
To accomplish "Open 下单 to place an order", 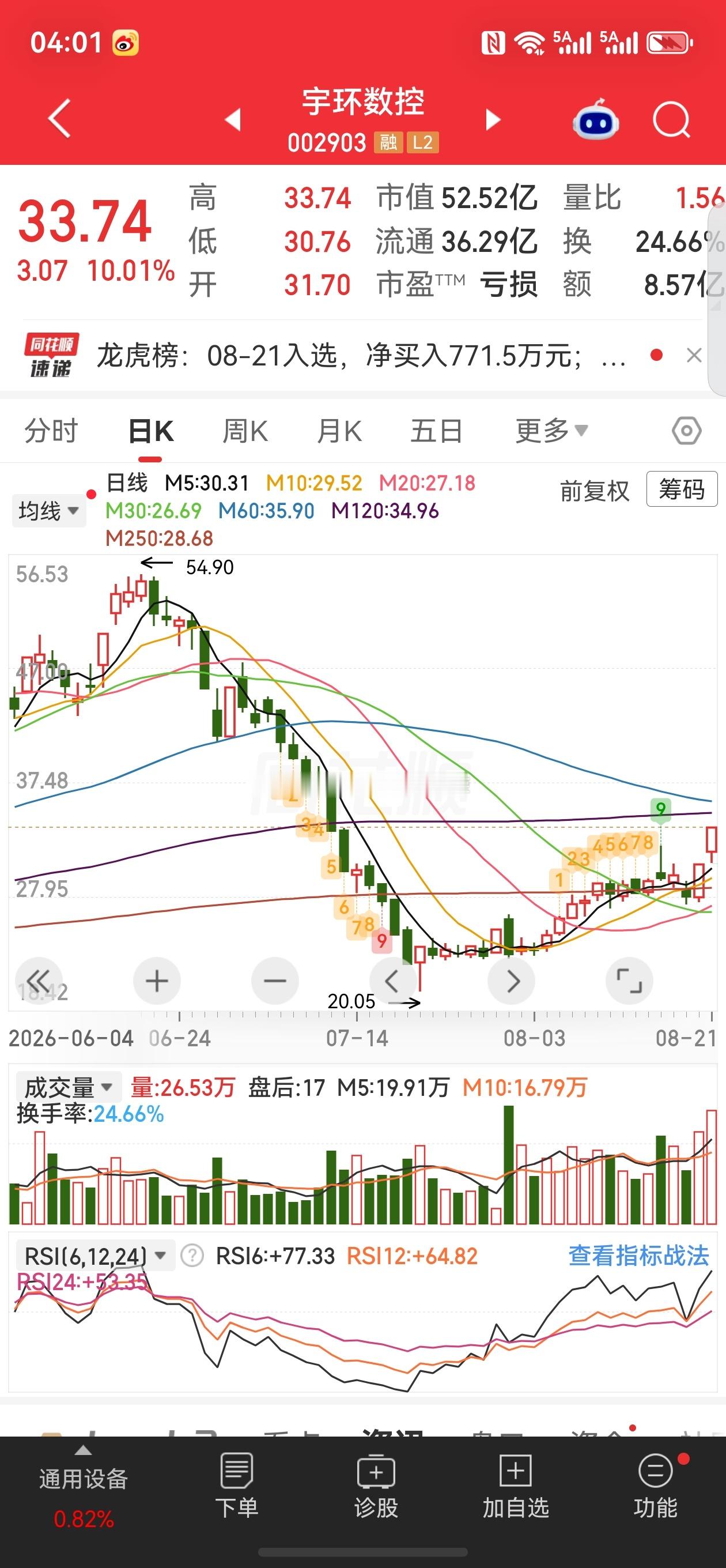I will 237,1484.
